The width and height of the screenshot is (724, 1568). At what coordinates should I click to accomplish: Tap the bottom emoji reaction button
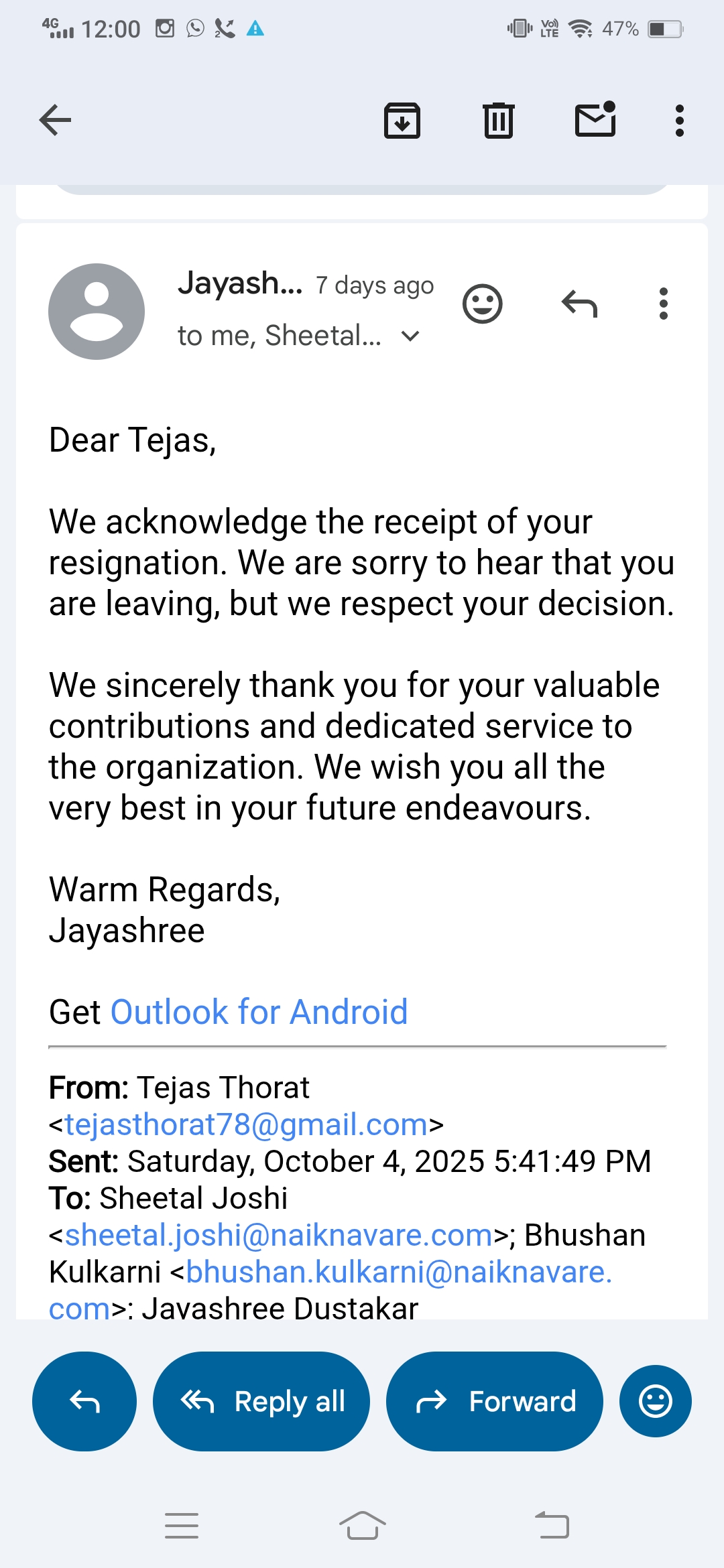pyautogui.click(x=655, y=1401)
